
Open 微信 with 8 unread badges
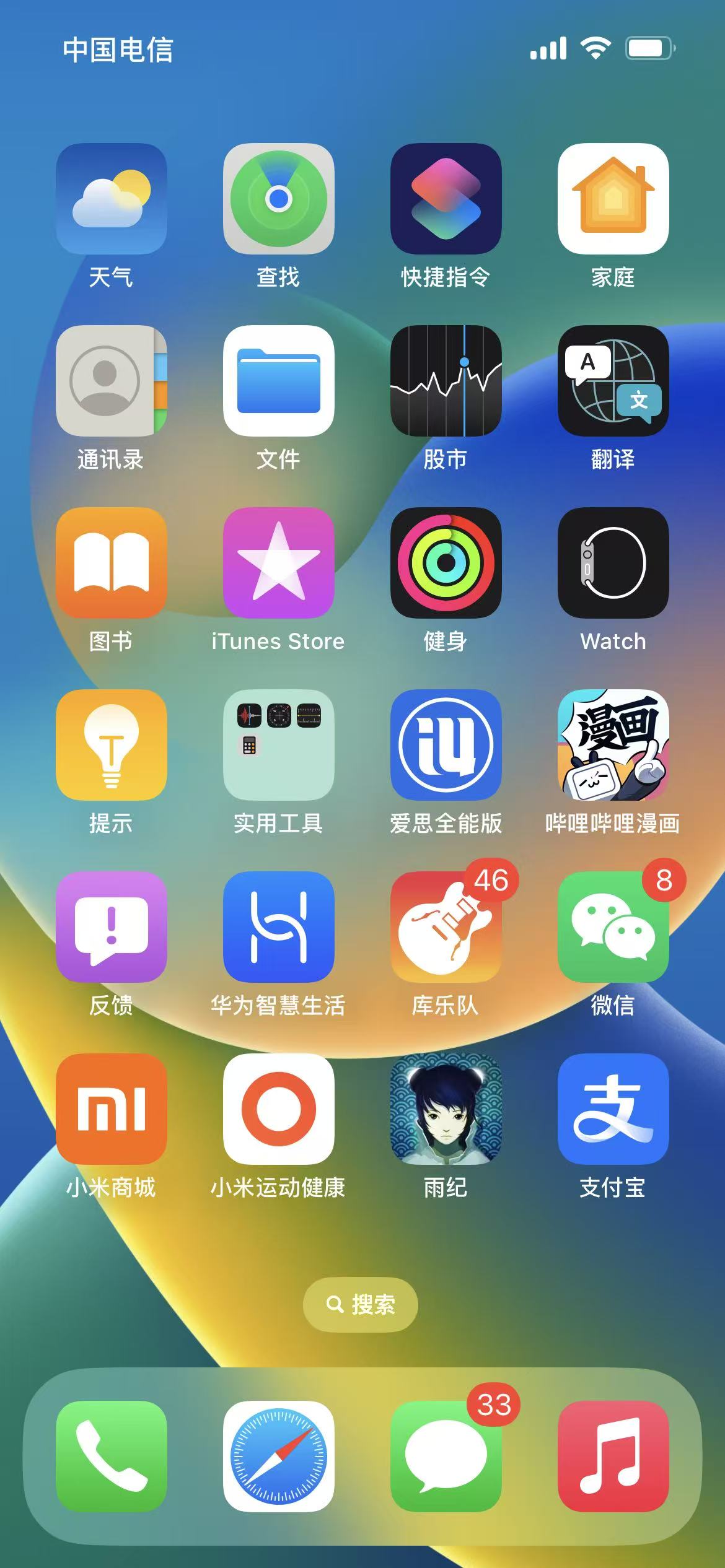pyautogui.click(x=613, y=927)
